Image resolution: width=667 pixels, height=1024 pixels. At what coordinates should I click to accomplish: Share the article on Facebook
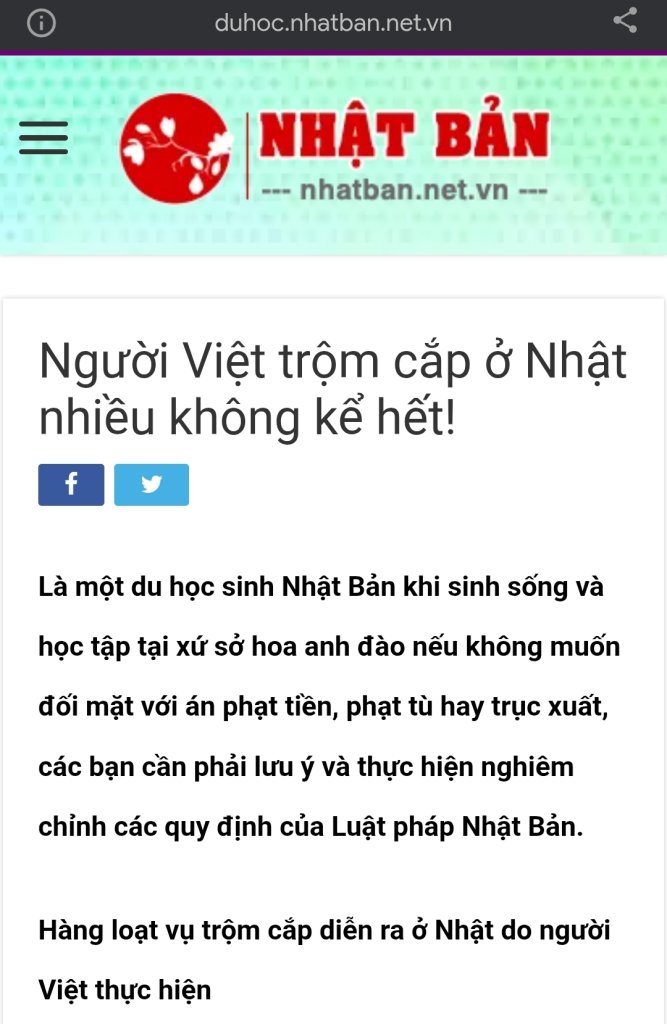click(71, 485)
